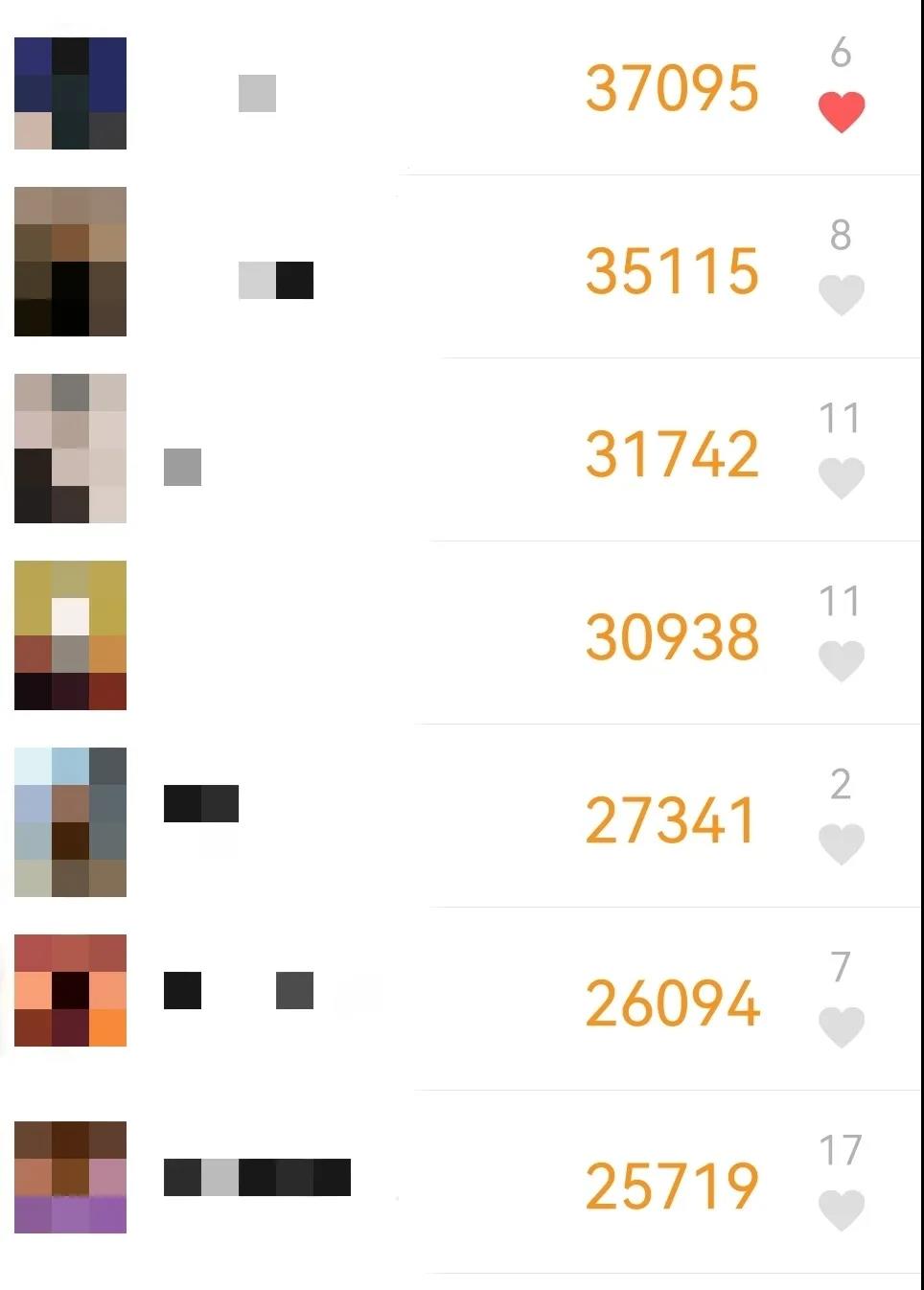Like the entry with 30938 steps
This screenshot has height=1290, width=924.
(x=842, y=661)
